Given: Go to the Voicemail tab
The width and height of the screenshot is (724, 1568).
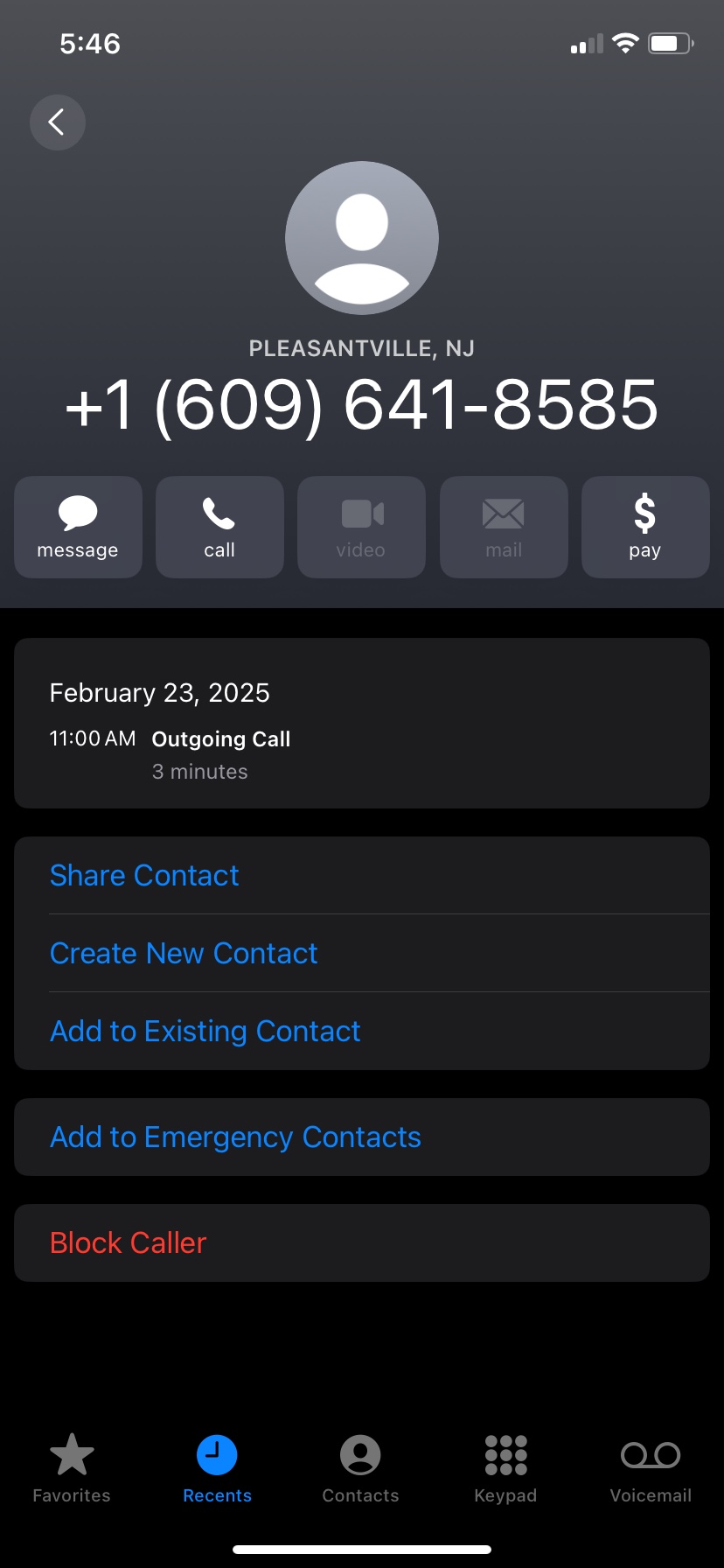Looking at the screenshot, I should coord(651,1468).
